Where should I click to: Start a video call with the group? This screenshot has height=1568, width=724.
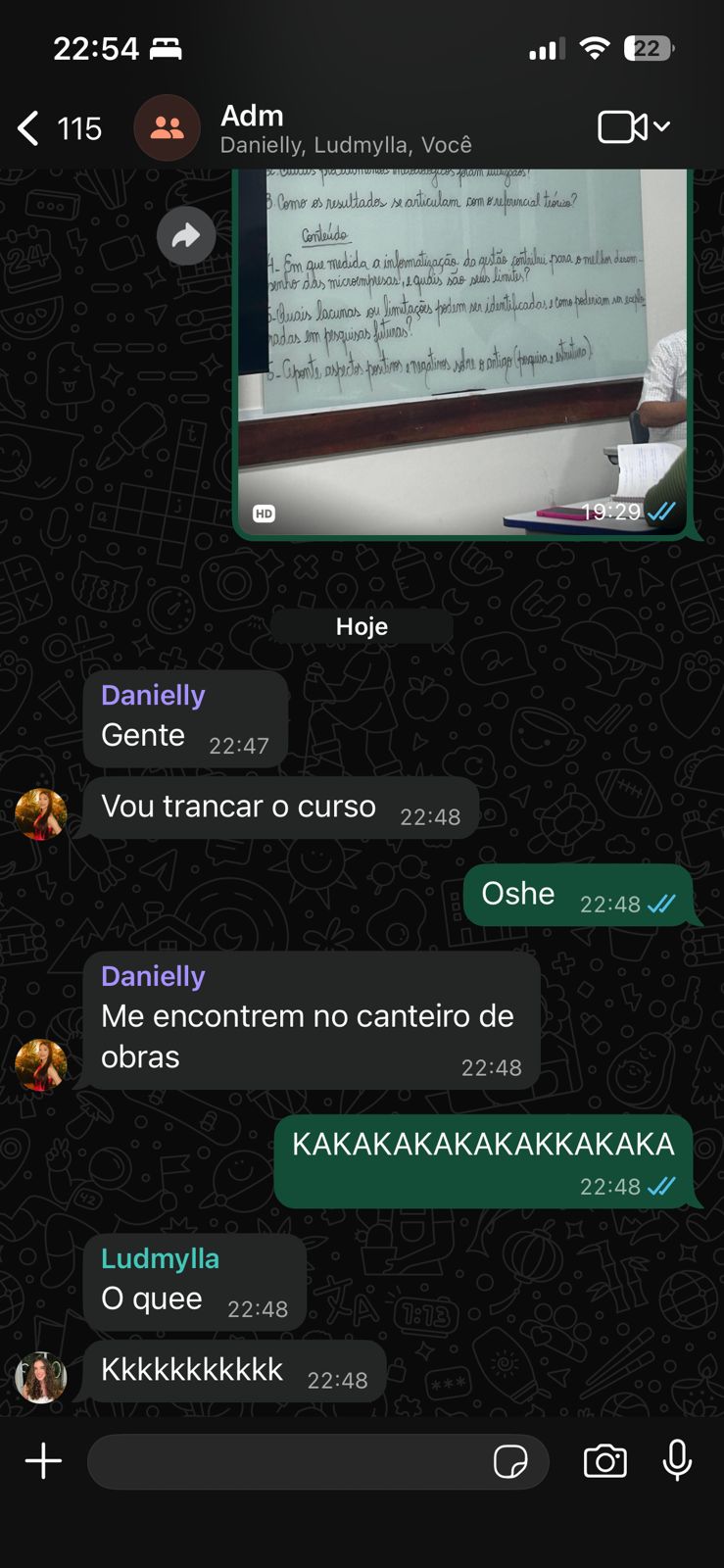(623, 127)
